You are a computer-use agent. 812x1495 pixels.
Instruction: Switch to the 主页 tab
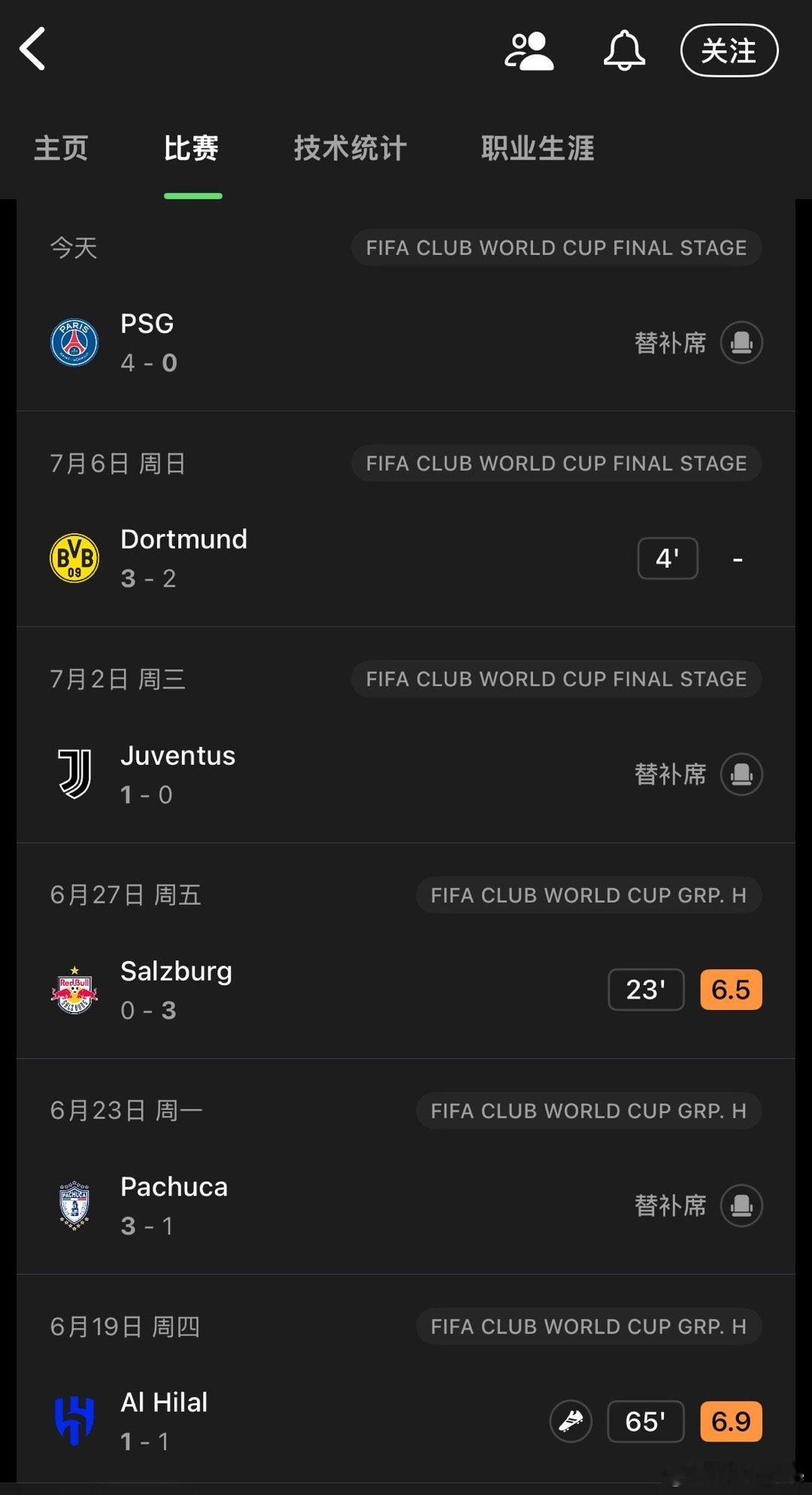[x=62, y=147]
